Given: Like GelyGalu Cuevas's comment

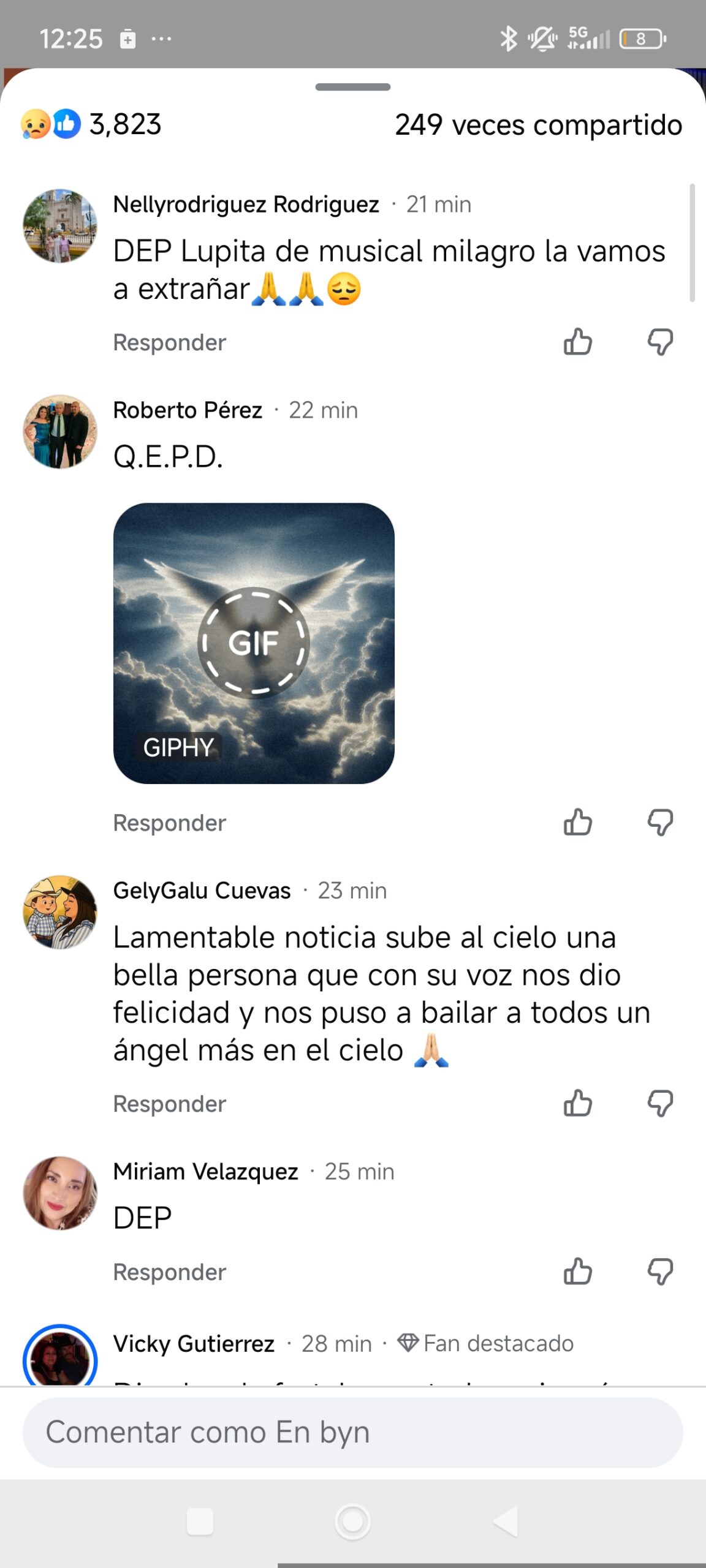Looking at the screenshot, I should pos(577,1103).
